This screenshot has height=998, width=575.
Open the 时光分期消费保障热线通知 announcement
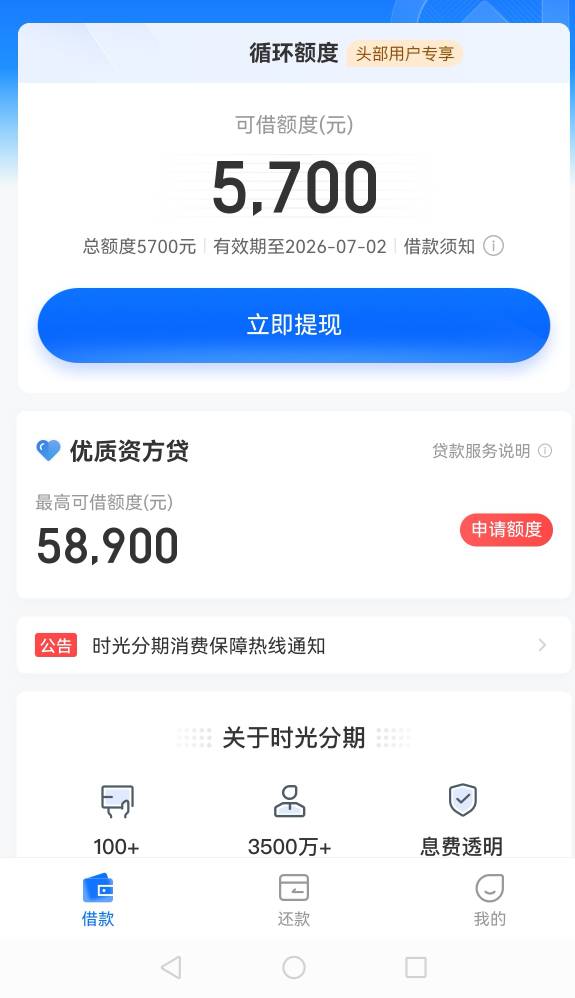point(294,645)
